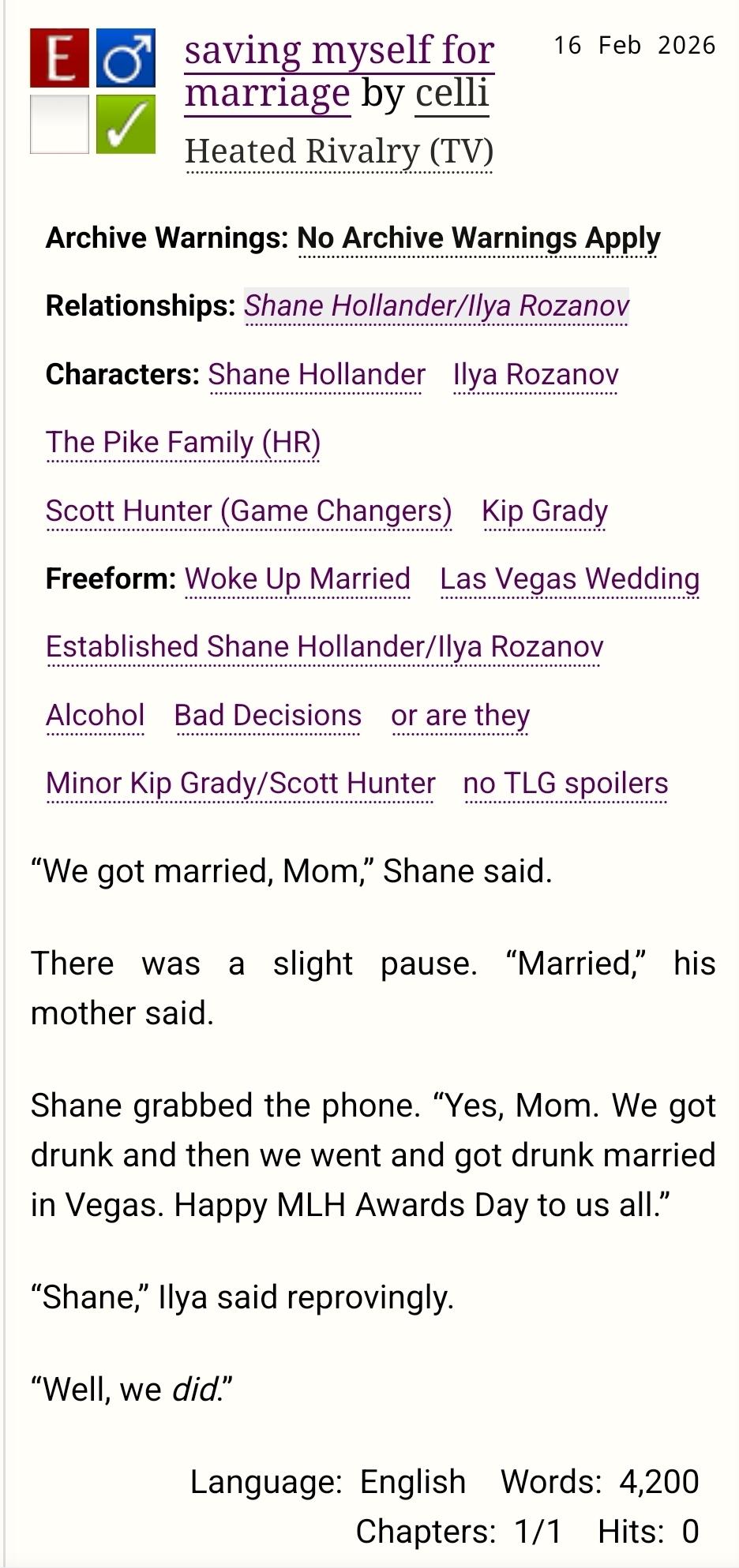Image resolution: width=739 pixels, height=1568 pixels.
Task: Open the Woke Up Married tag
Action: [298, 579]
